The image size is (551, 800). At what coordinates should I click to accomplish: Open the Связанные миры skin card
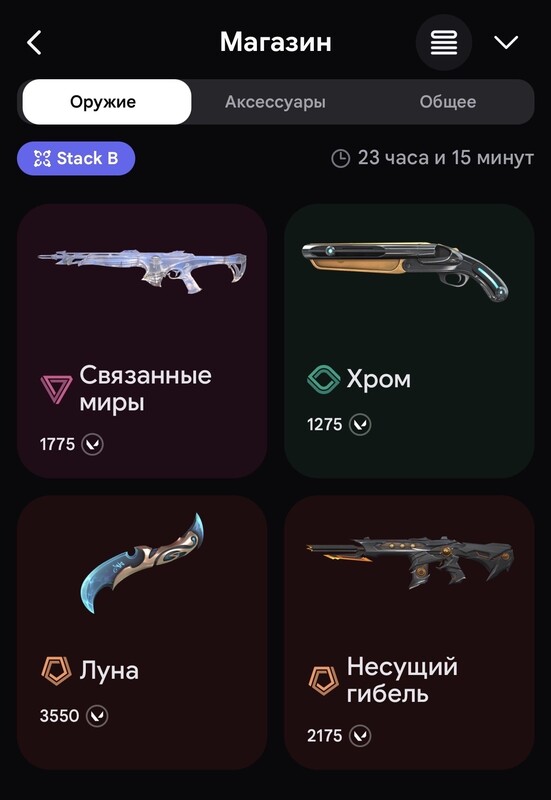[142, 341]
